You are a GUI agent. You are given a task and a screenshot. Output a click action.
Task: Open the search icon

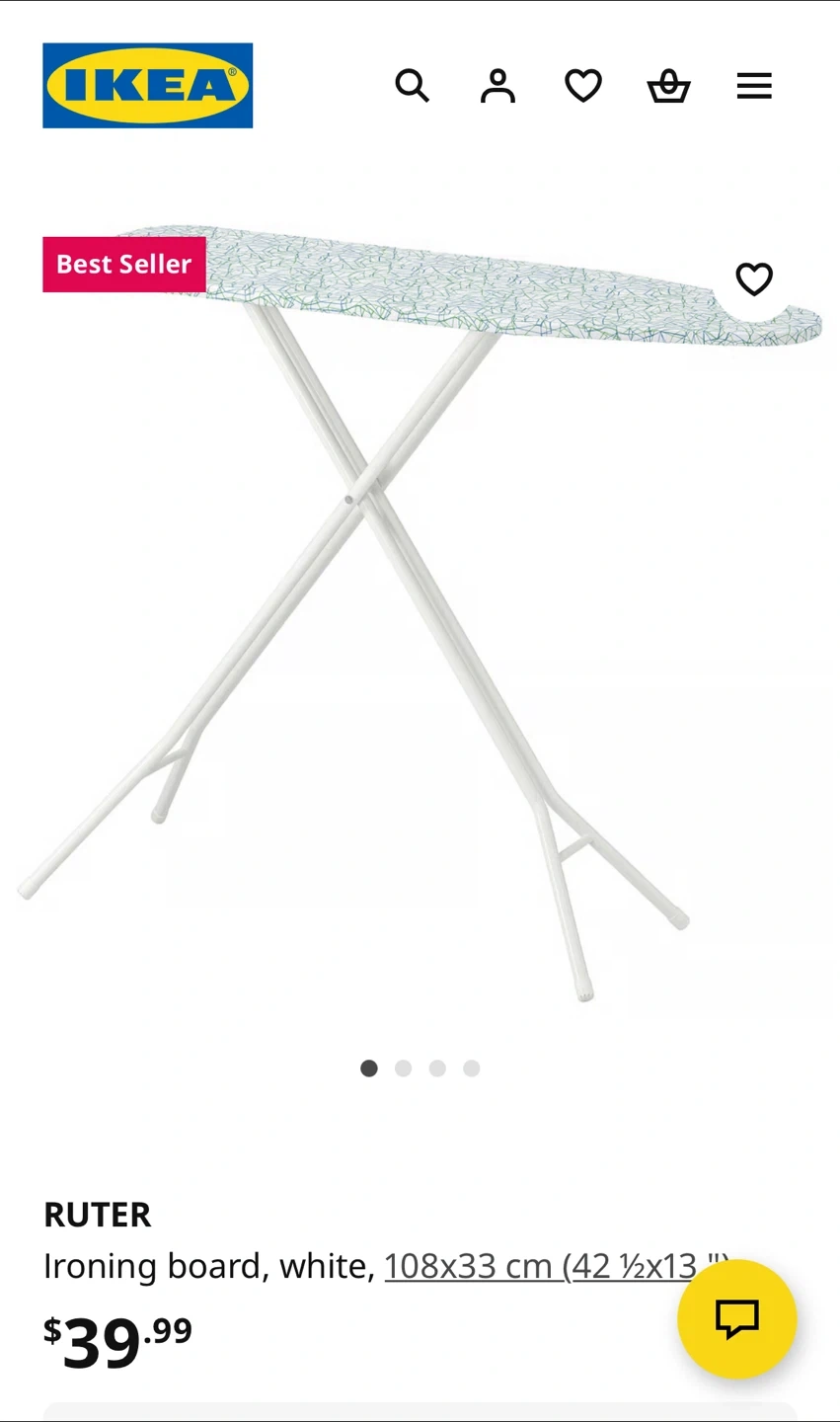412,86
